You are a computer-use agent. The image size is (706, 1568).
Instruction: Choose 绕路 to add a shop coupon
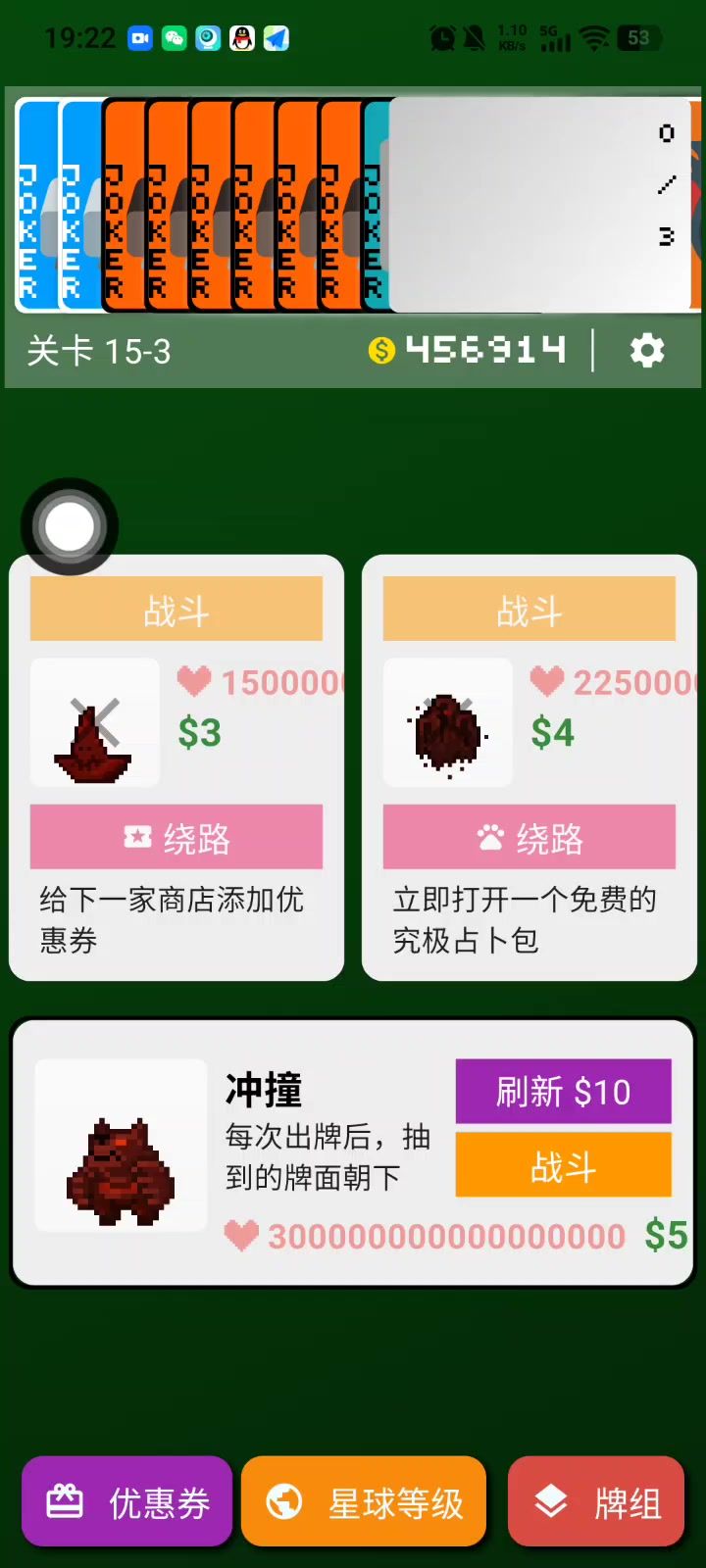point(176,838)
